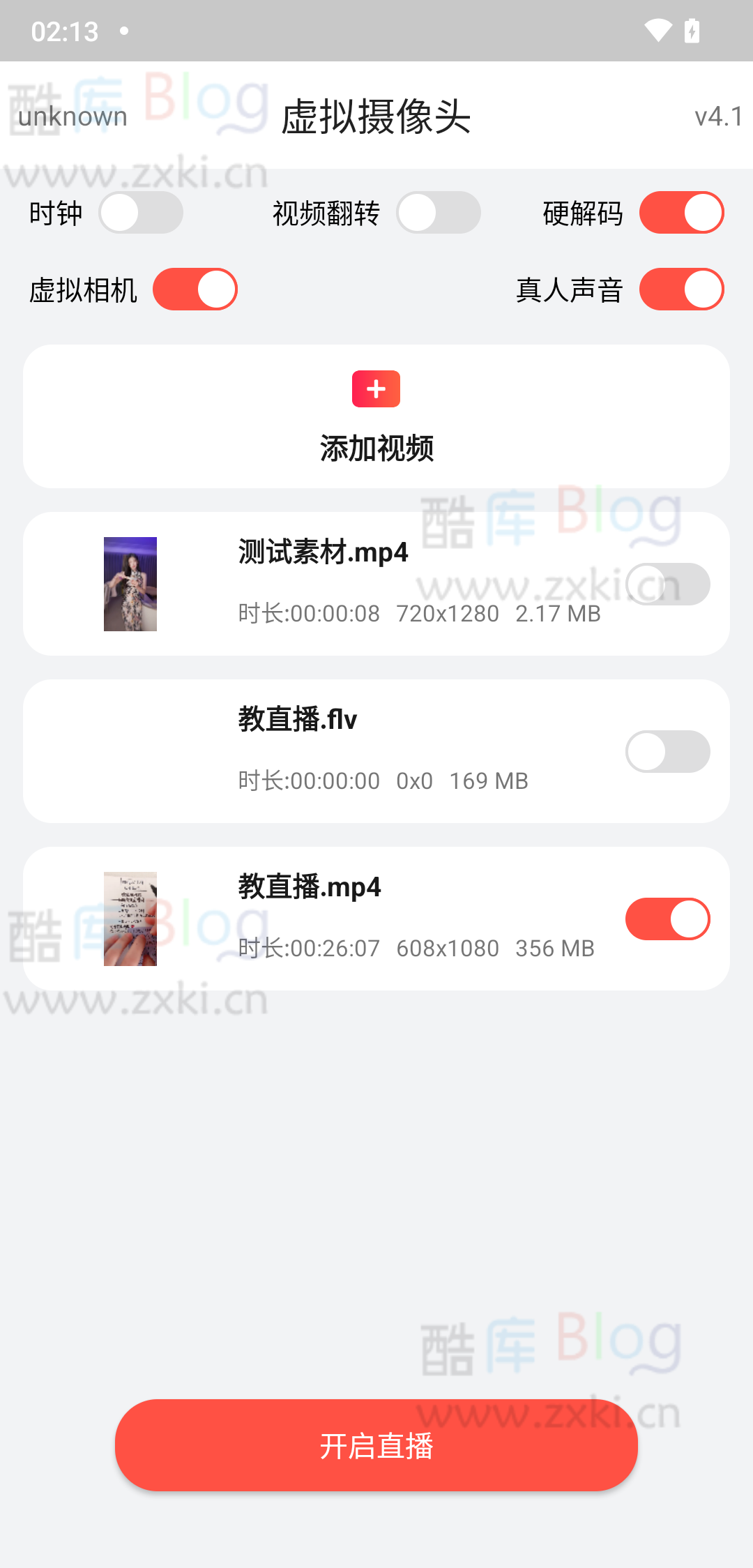Disable the 硬解码 hardware decoding toggle
Screen dimensions: 753x1568
click(682, 213)
